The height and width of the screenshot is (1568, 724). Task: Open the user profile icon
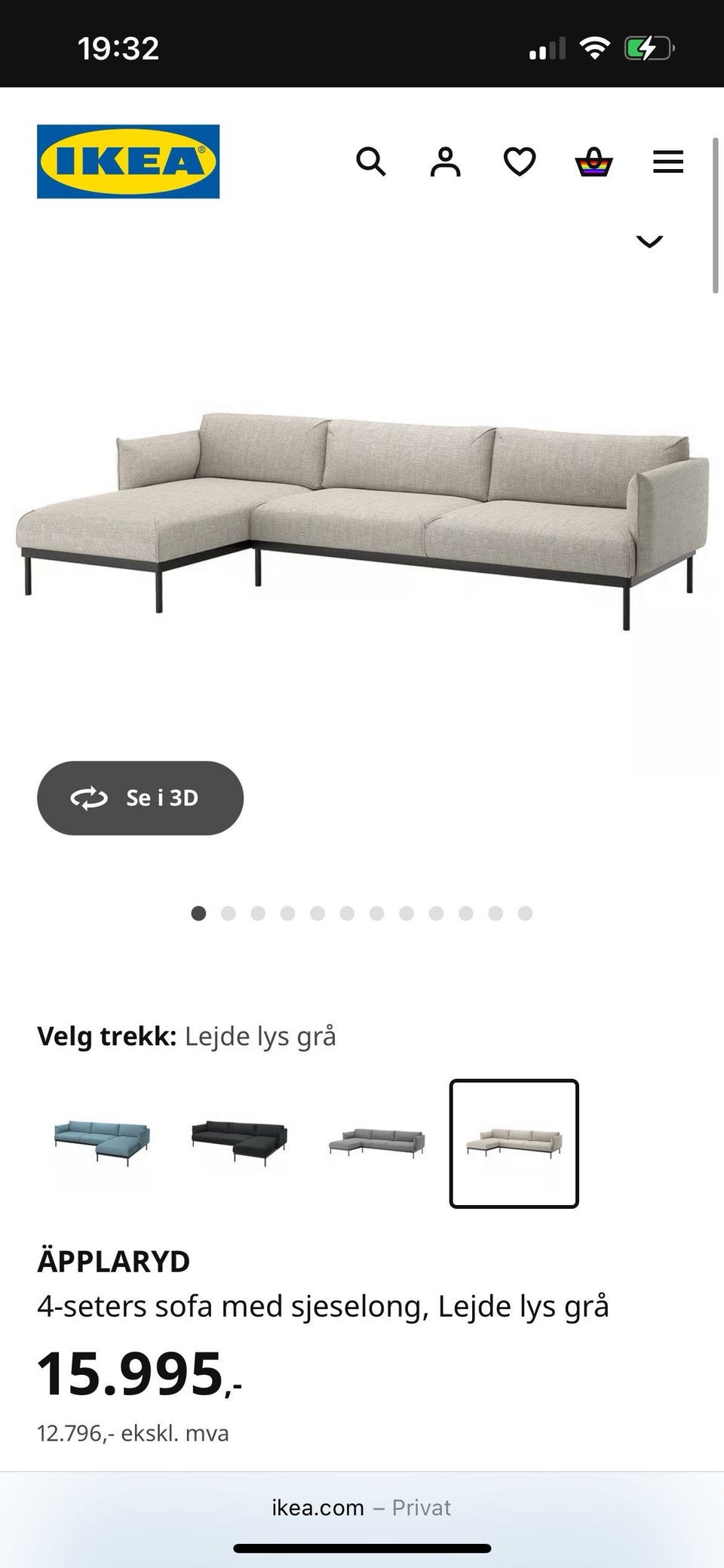click(x=445, y=161)
